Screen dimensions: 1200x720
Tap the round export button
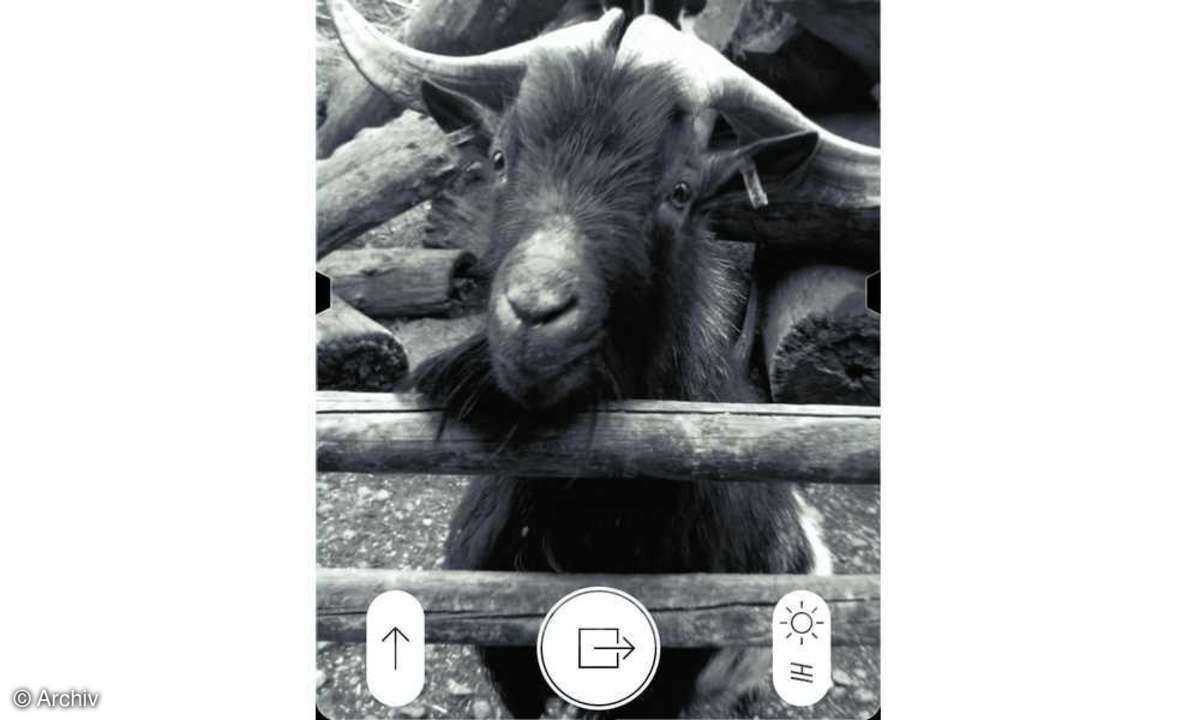599,648
